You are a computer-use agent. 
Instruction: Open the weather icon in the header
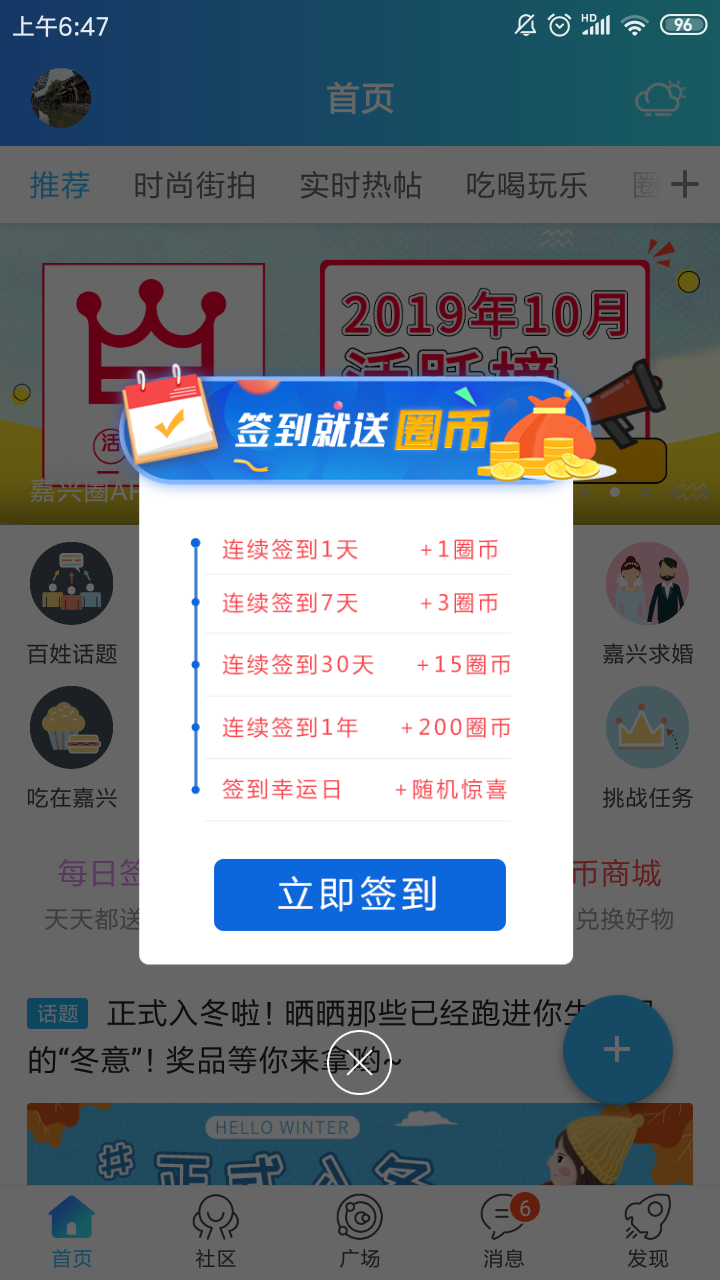tap(660, 98)
